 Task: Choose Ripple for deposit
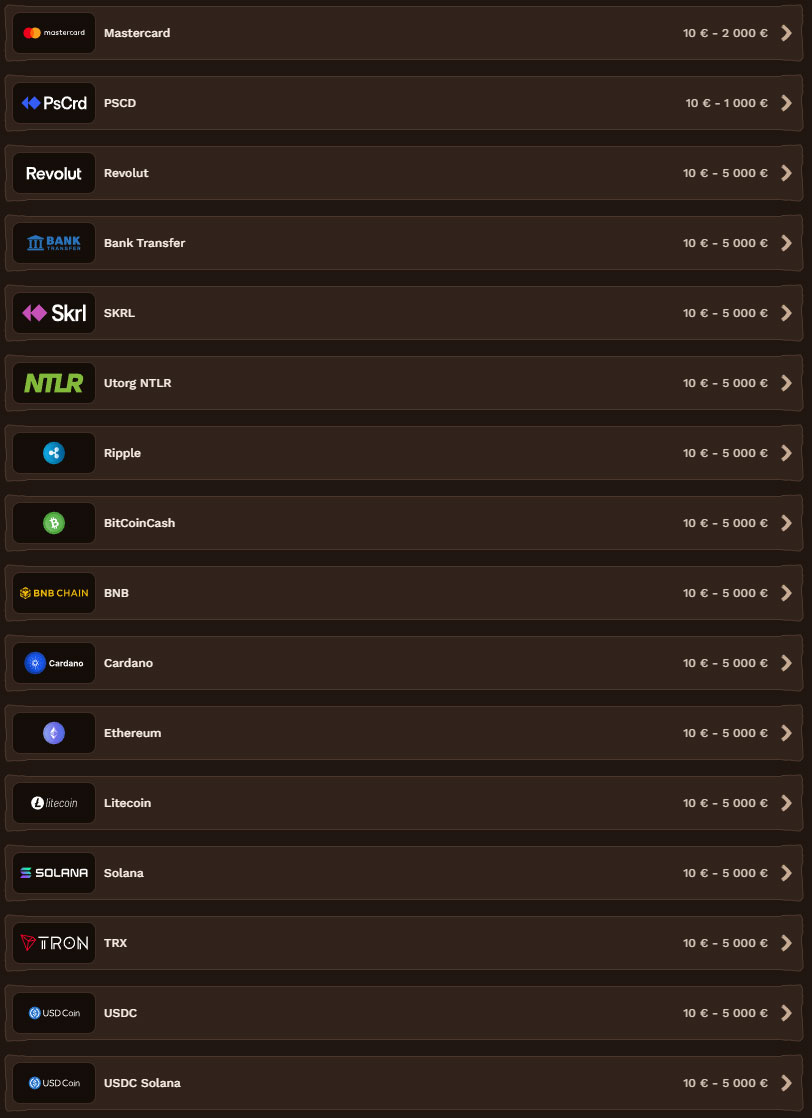405,453
